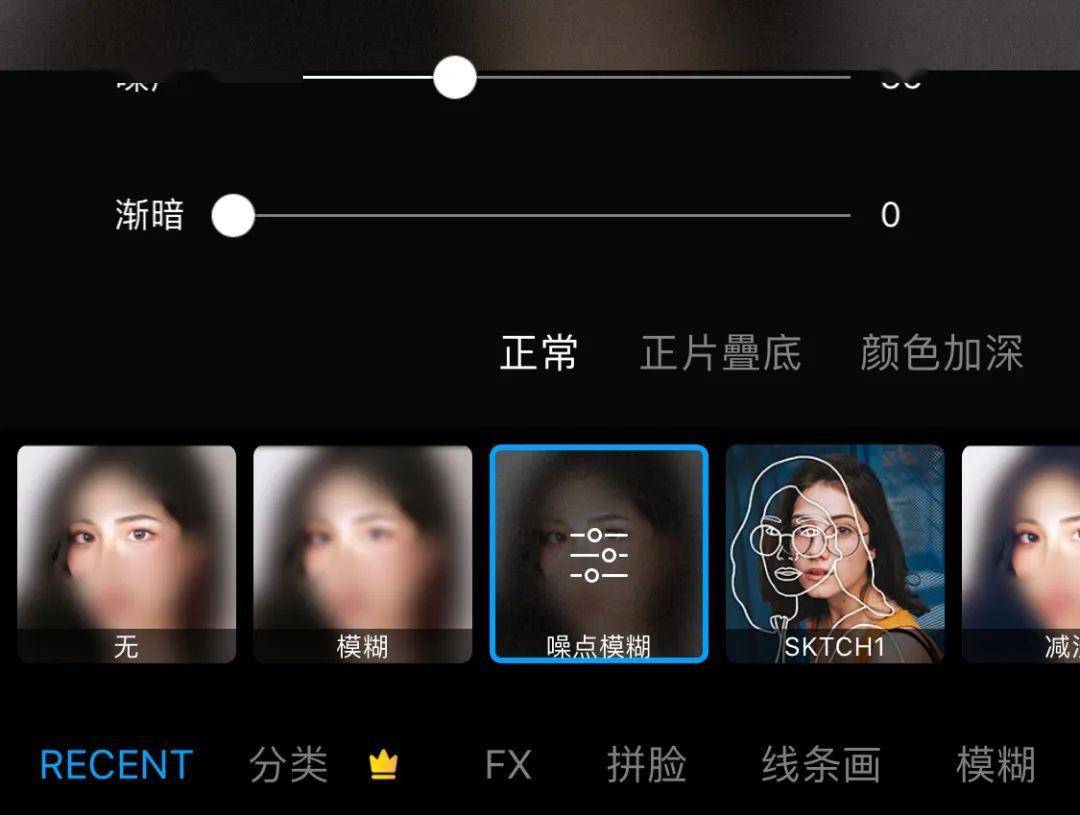Open settings for the 噪点模糊 effect
Screen dimensions: 1080x815
(x=599, y=553)
